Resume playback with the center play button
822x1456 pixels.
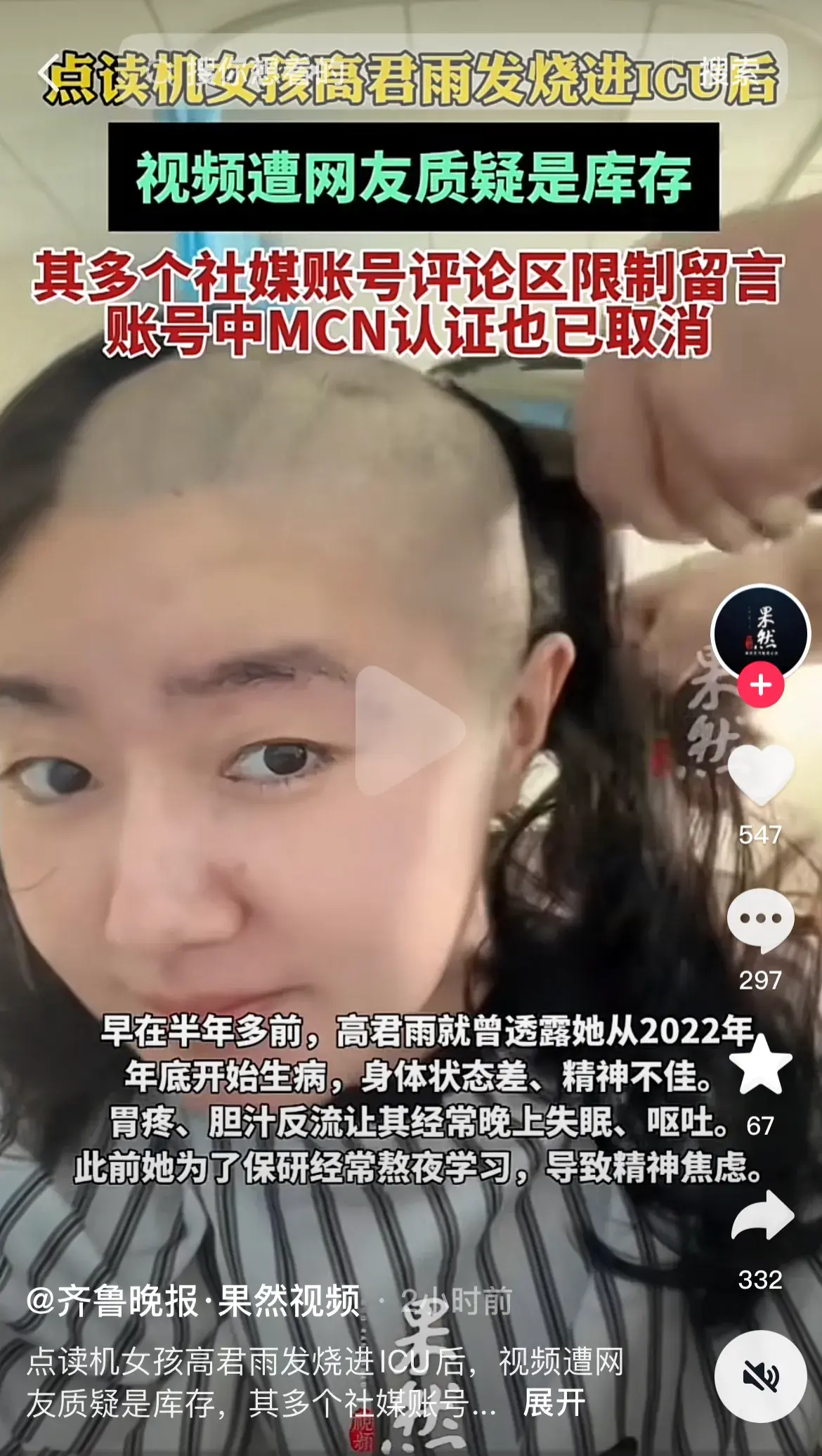click(x=410, y=731)
